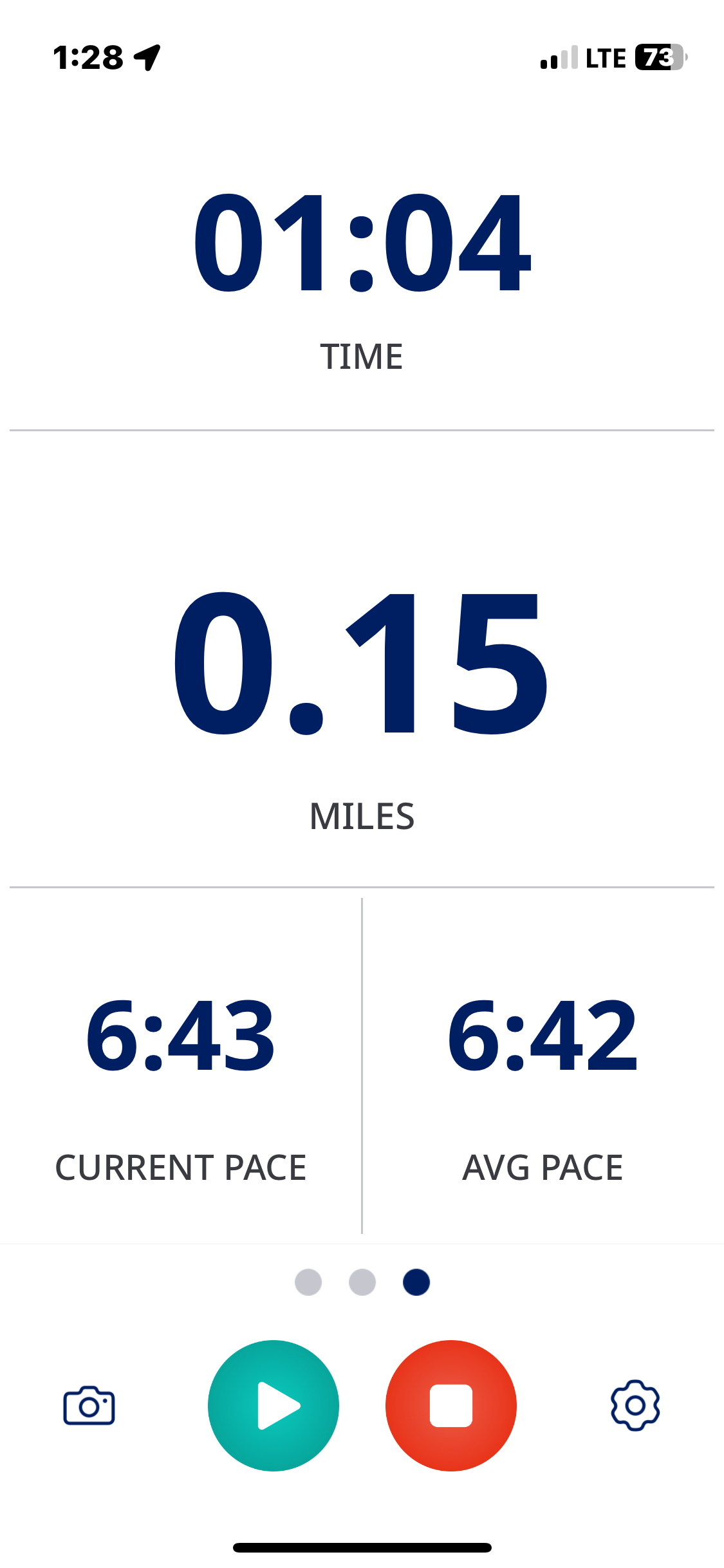Open workout settings gear
The image size is (724, 1568).
[635, 1405]
